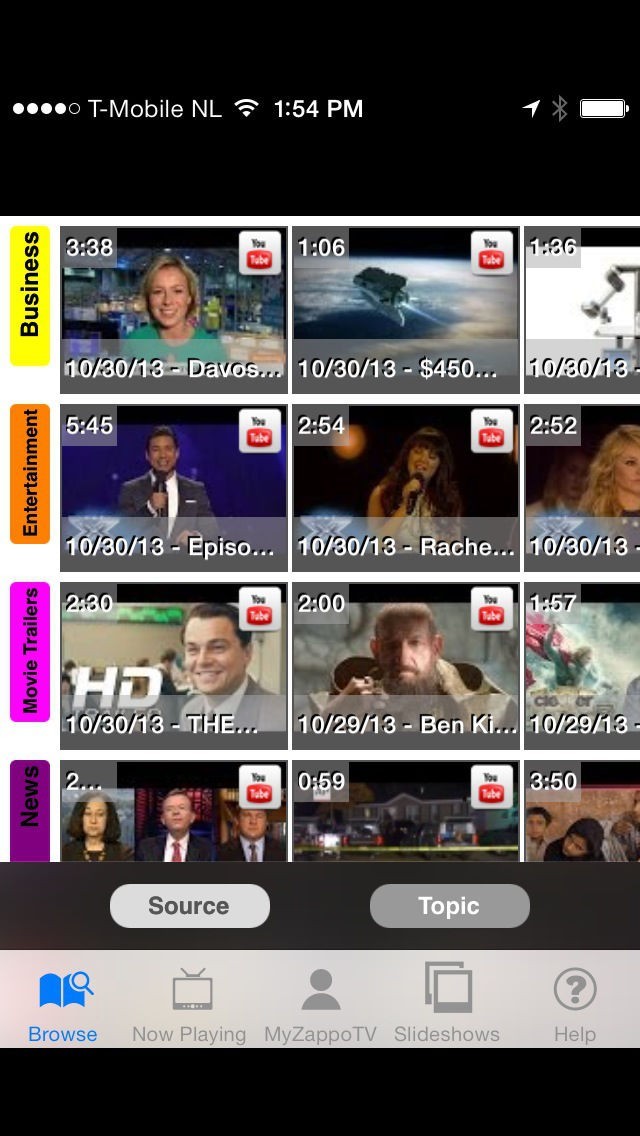
Task: Play the 2:30 HD movie trailer
Action: 174,666
